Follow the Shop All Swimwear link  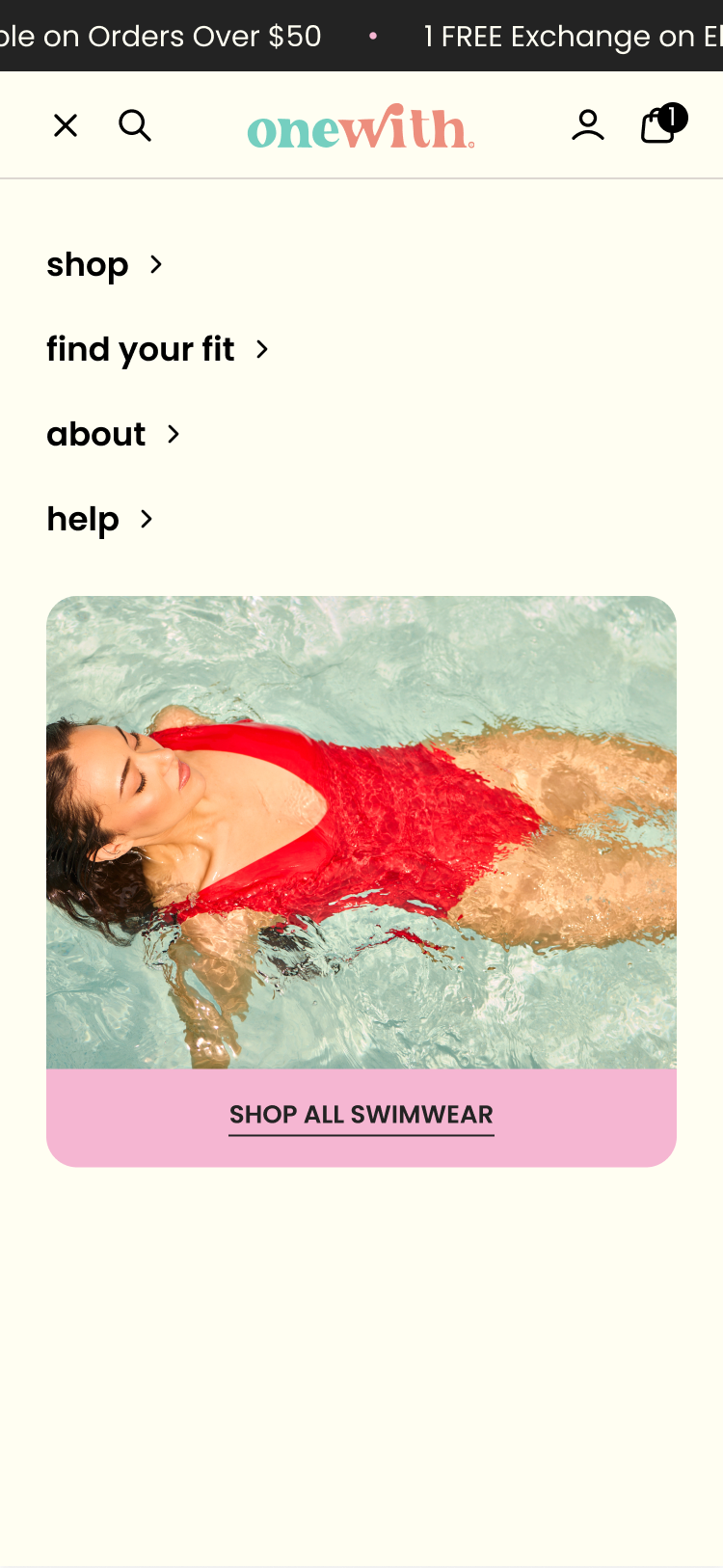click(x=361, y=1115)
